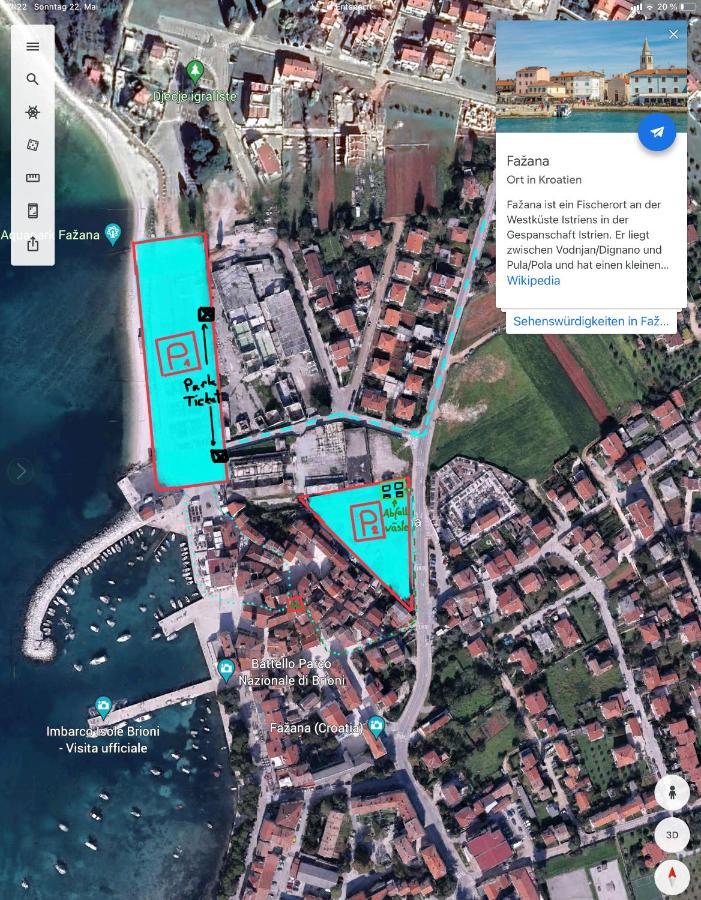Open the search tool
The width and height of the screenshot is (701, 900).
point(33,79)
